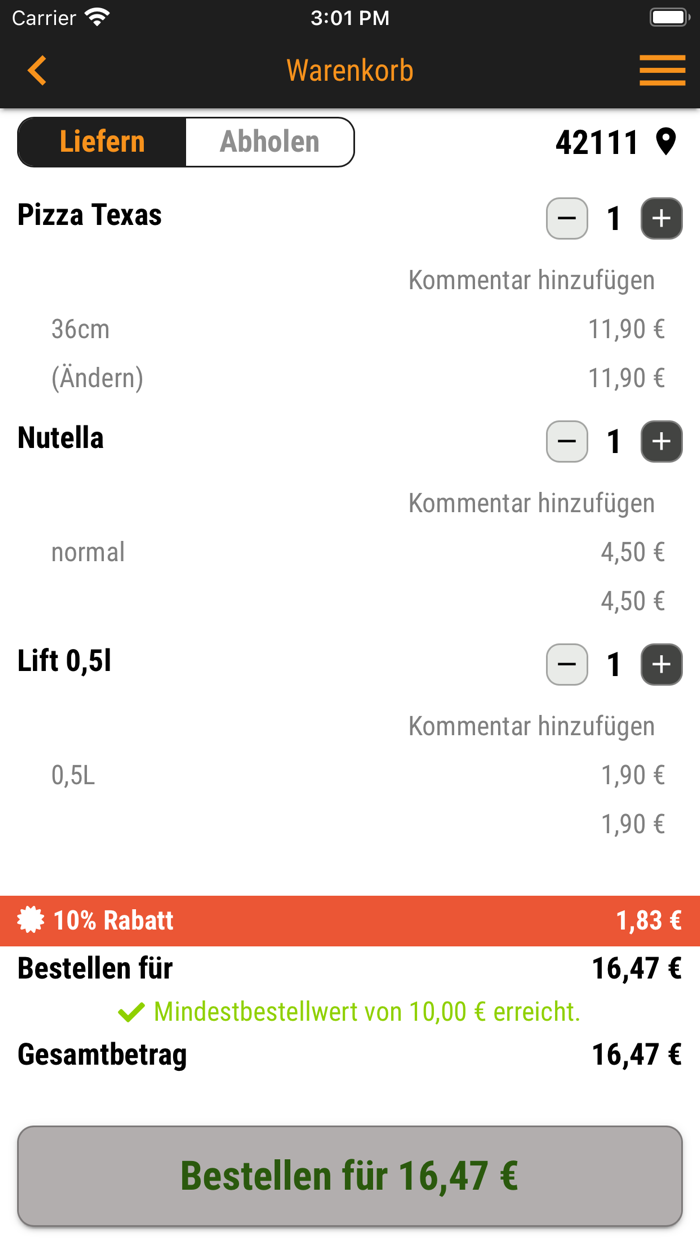Tap Ändern under Pizza Texas
700x1244 pixels.
coord(97,378)
